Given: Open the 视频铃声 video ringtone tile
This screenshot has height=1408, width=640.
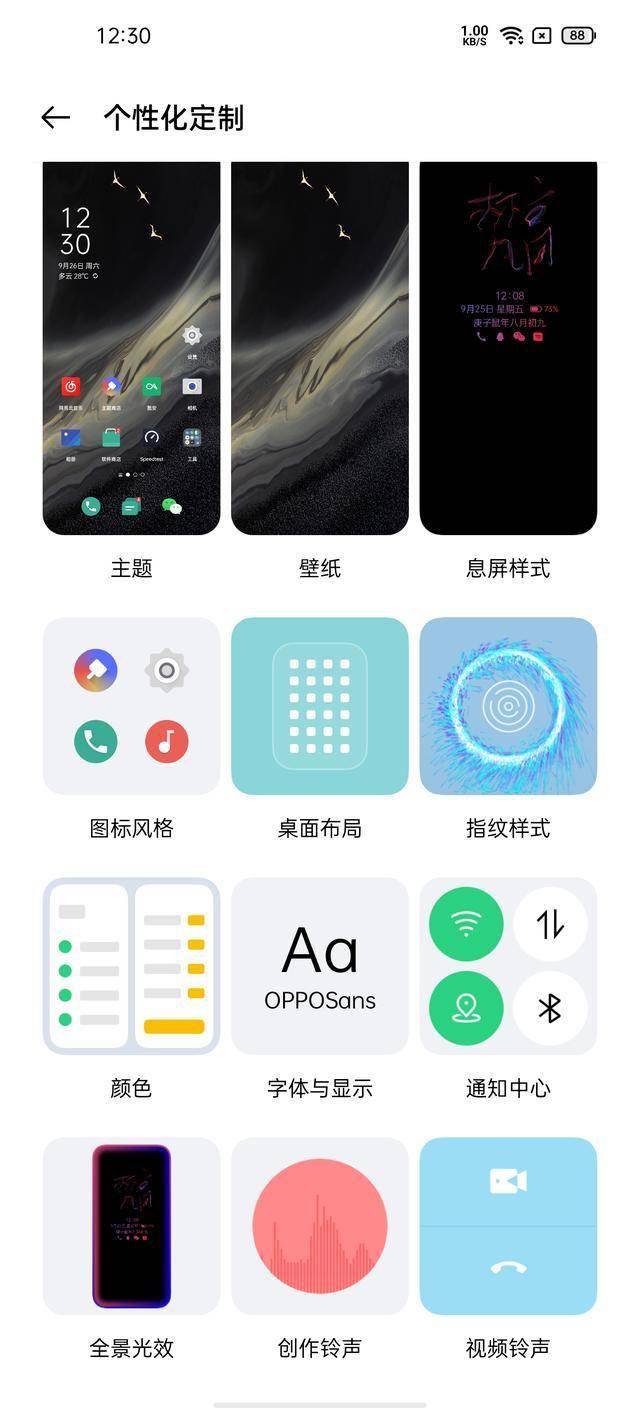Looking at the screenshot, I should tap(508, 1226).
